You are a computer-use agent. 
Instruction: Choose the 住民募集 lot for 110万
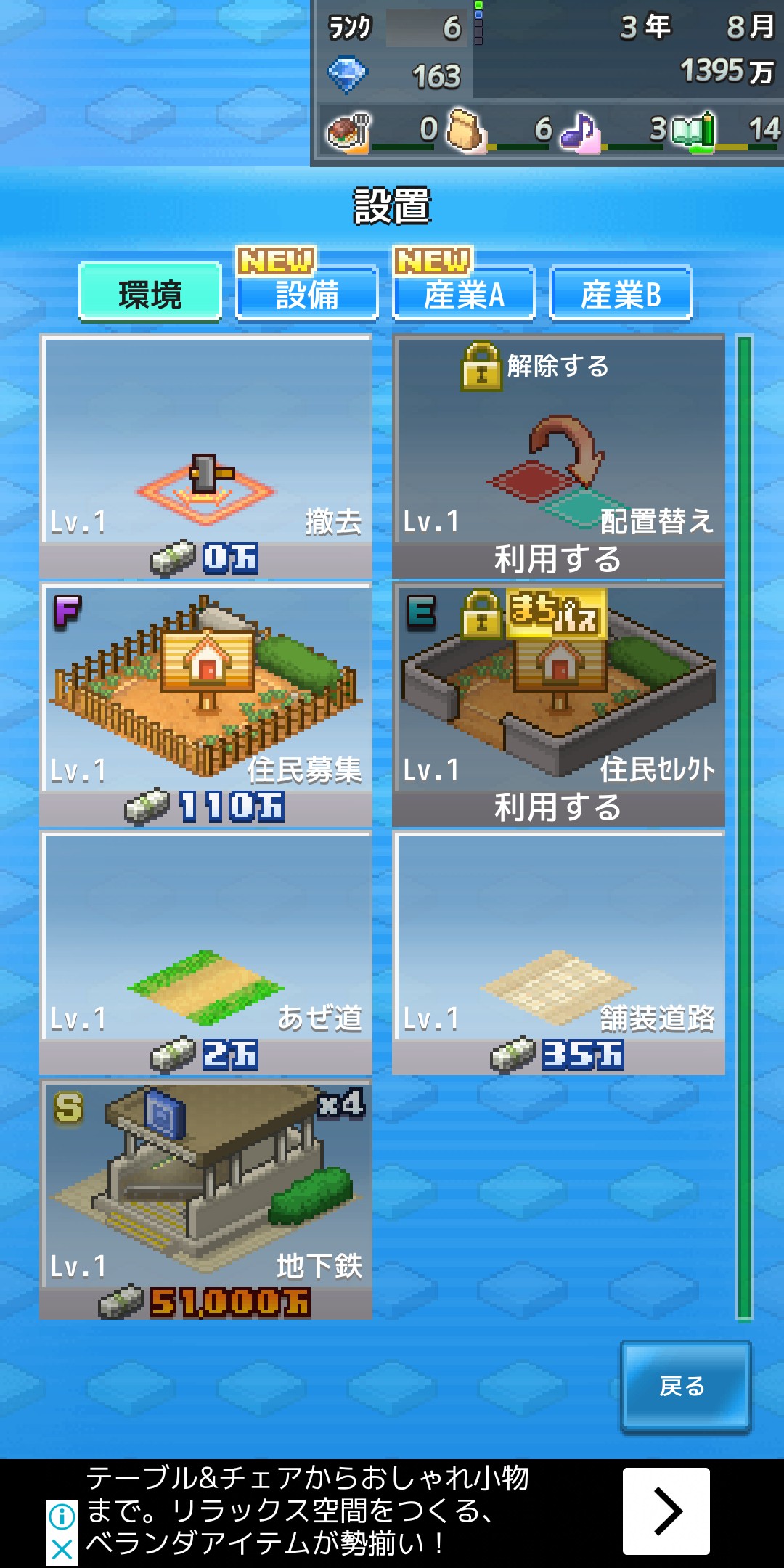[206, 705]
